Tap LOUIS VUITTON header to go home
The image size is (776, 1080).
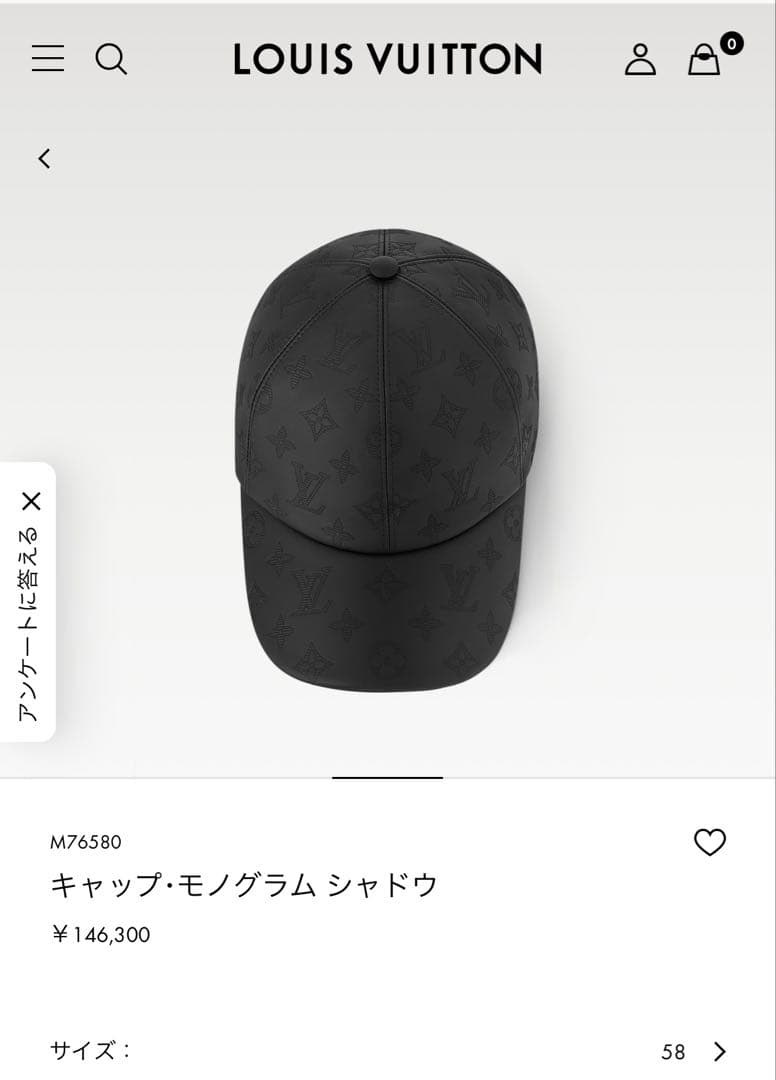point(387,60)
